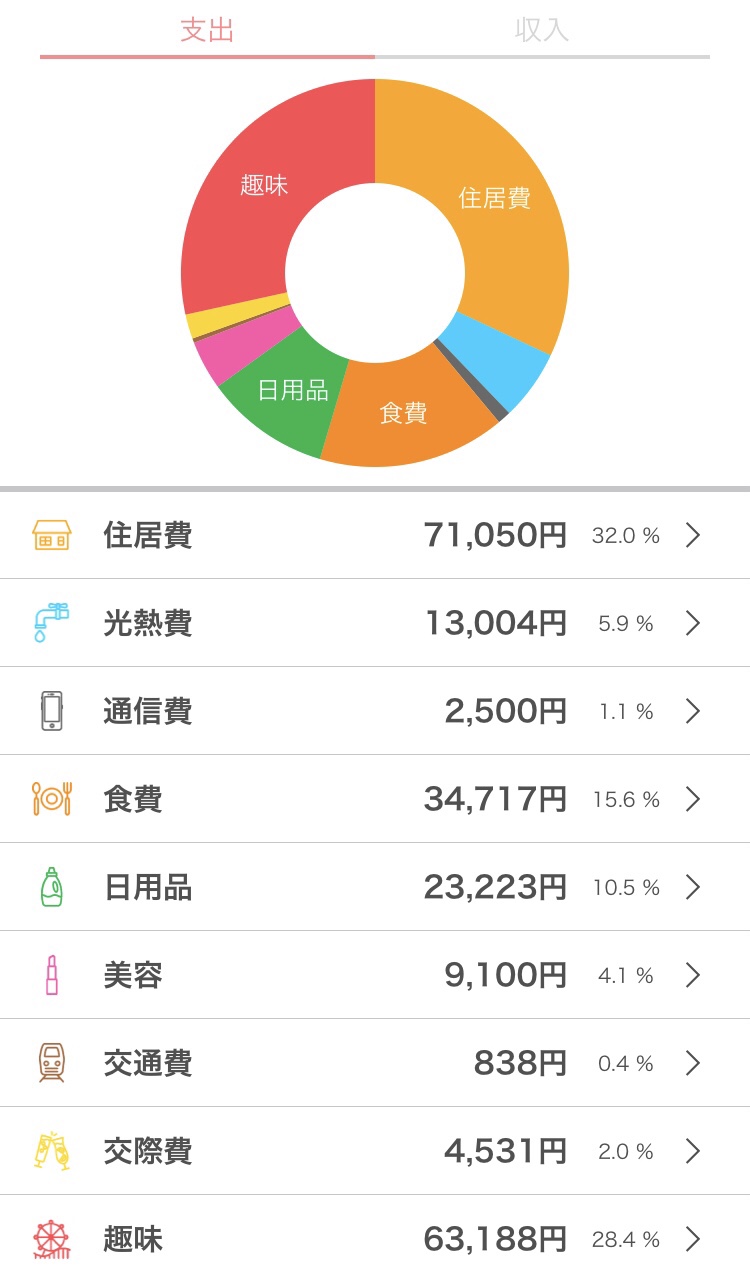750x1282 pixels.
Task: Open the 交際費 category entry
Action: 375,1151
